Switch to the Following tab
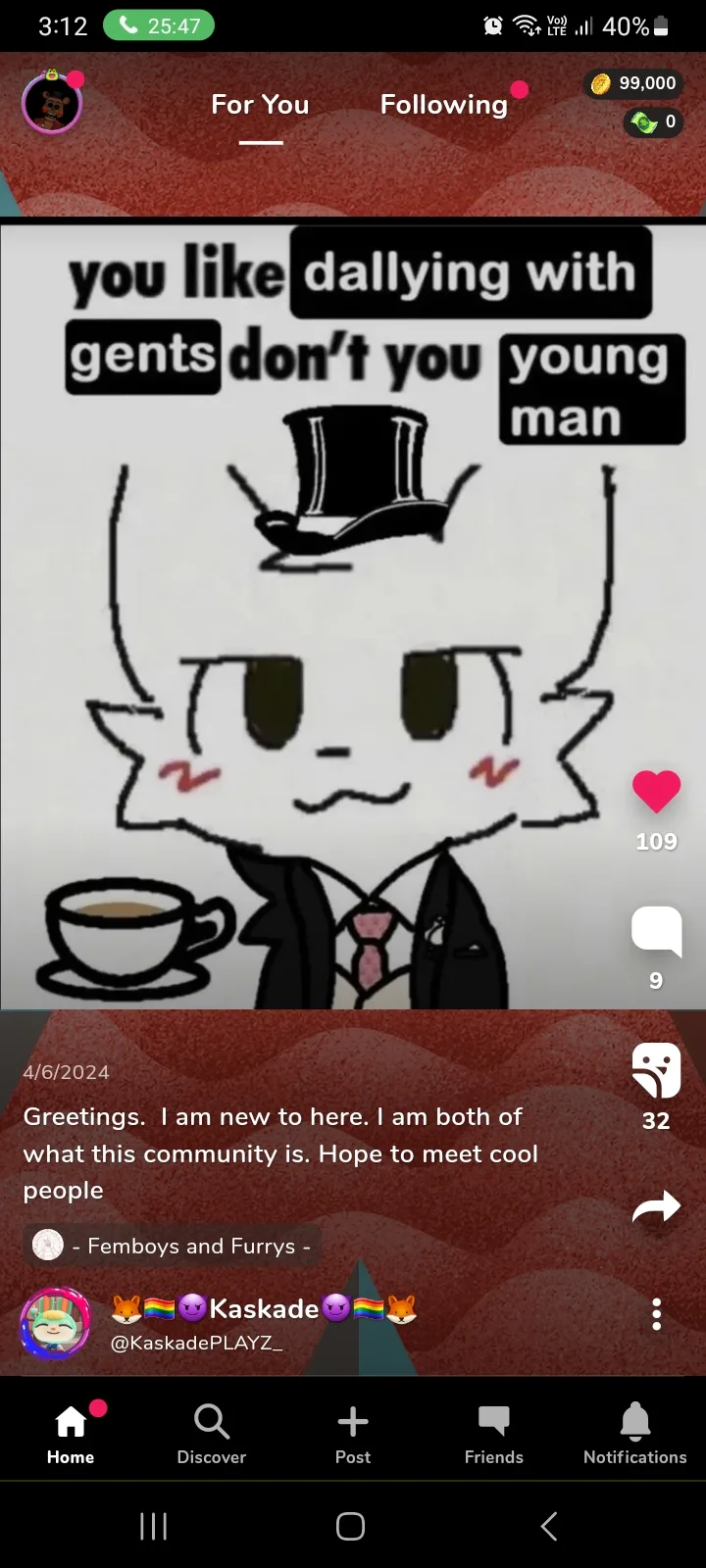The width and height of the screenshot is (706, 1568). [x=444, y=104]
